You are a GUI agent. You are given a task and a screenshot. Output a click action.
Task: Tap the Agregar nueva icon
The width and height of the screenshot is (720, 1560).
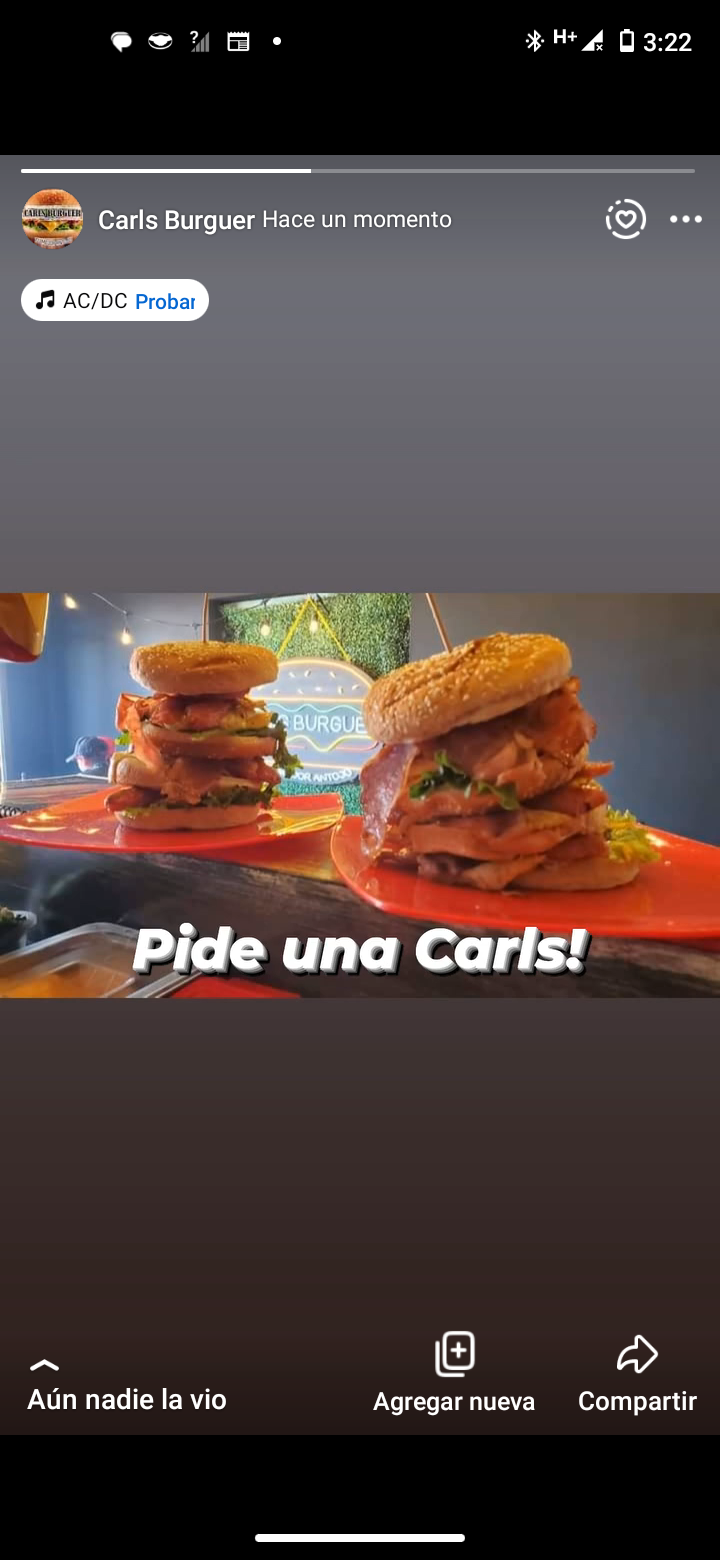click(x=454, y=1352)
